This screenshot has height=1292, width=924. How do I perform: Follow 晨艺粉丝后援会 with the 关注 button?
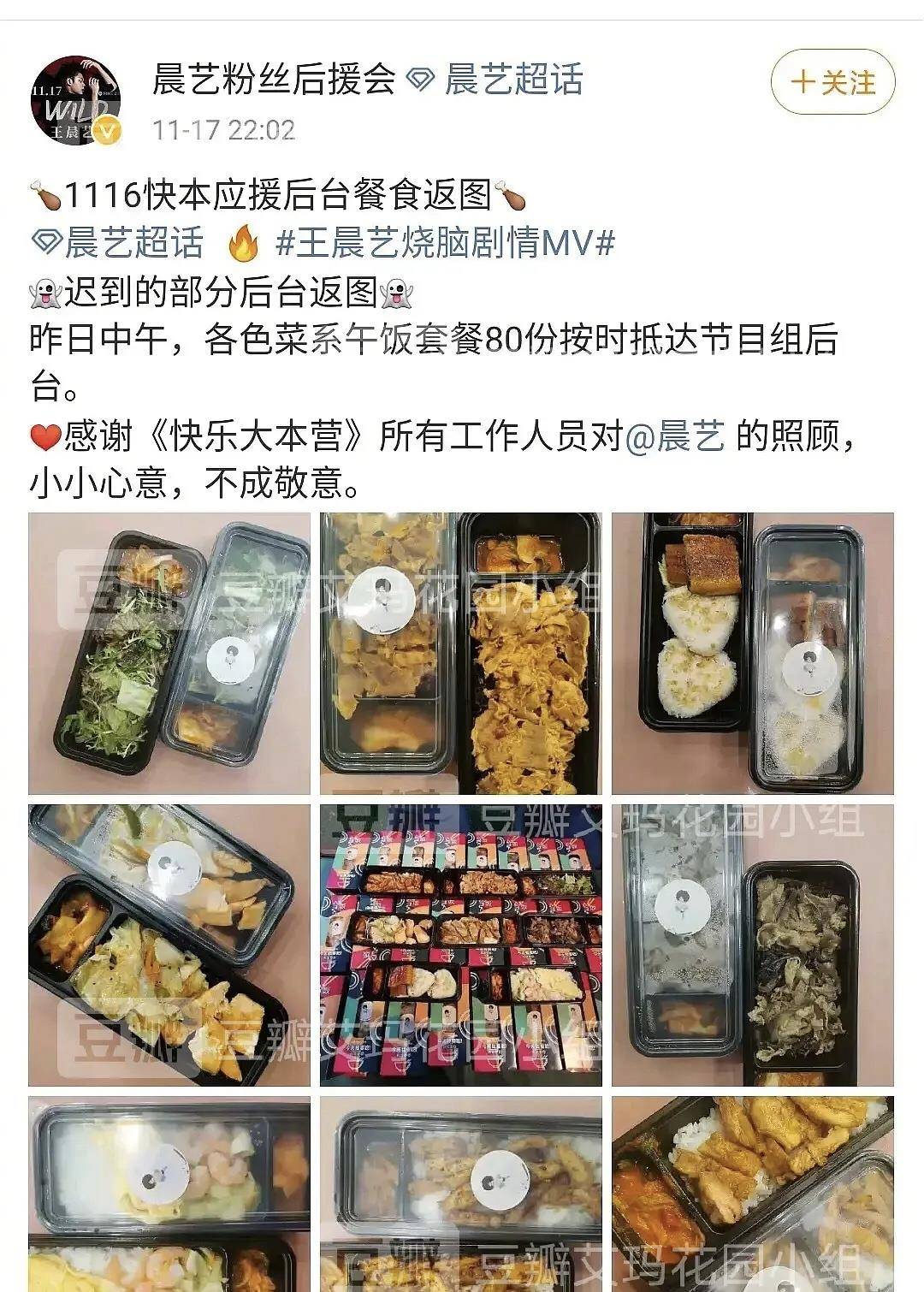click(x=832, y=82)
